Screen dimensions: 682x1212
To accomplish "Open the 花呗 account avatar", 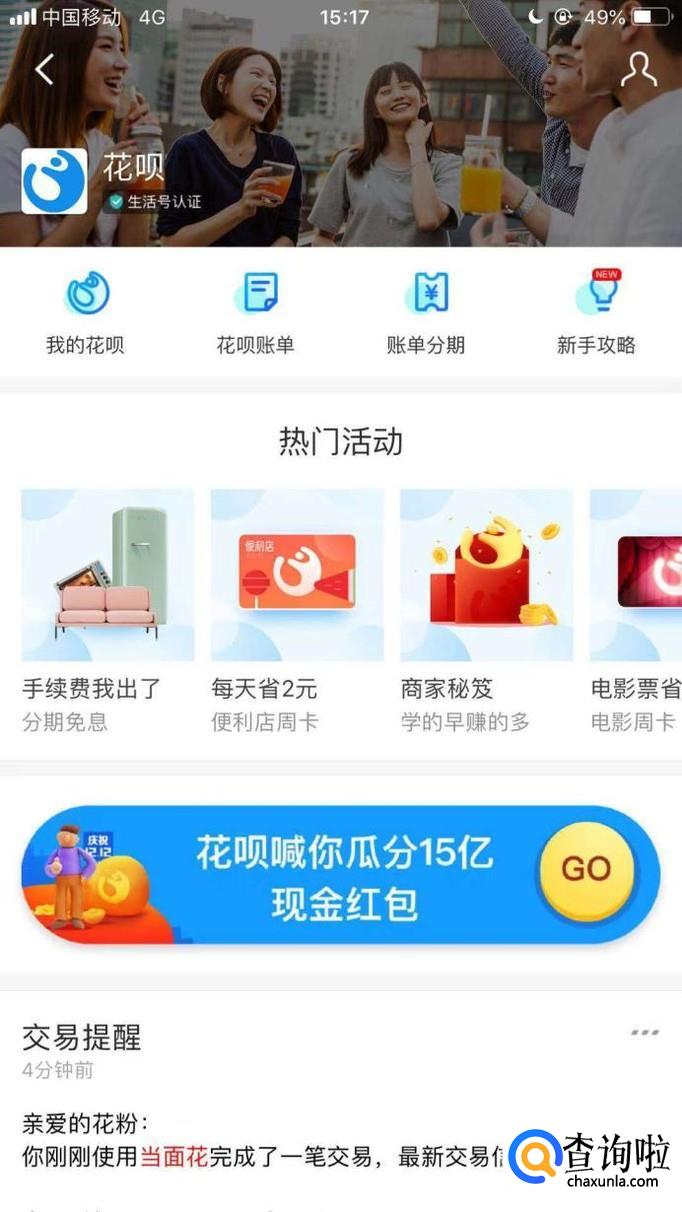I will [x=54, y=180].
